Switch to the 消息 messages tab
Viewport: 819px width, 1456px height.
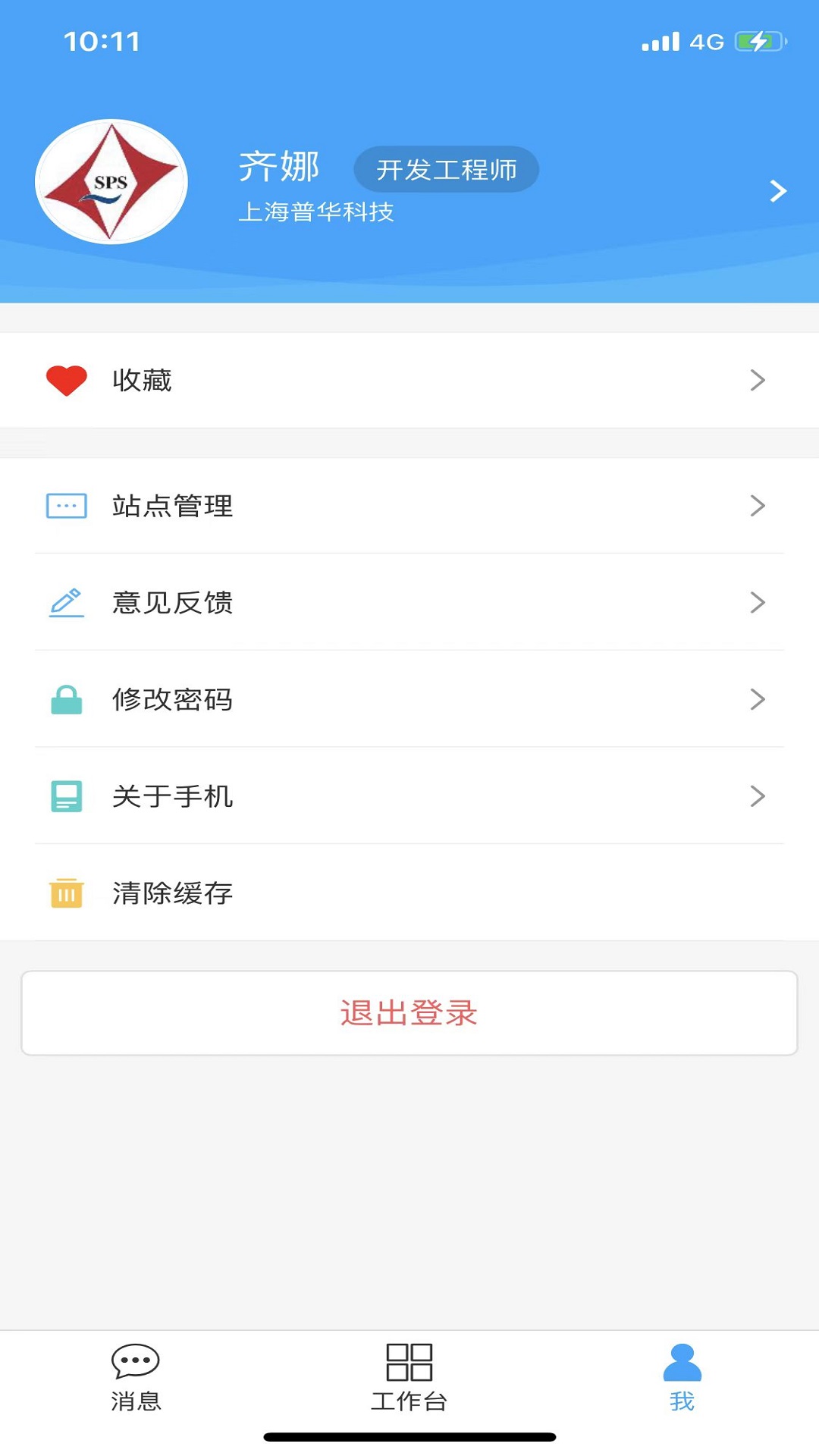click(x=136, y=1377)
